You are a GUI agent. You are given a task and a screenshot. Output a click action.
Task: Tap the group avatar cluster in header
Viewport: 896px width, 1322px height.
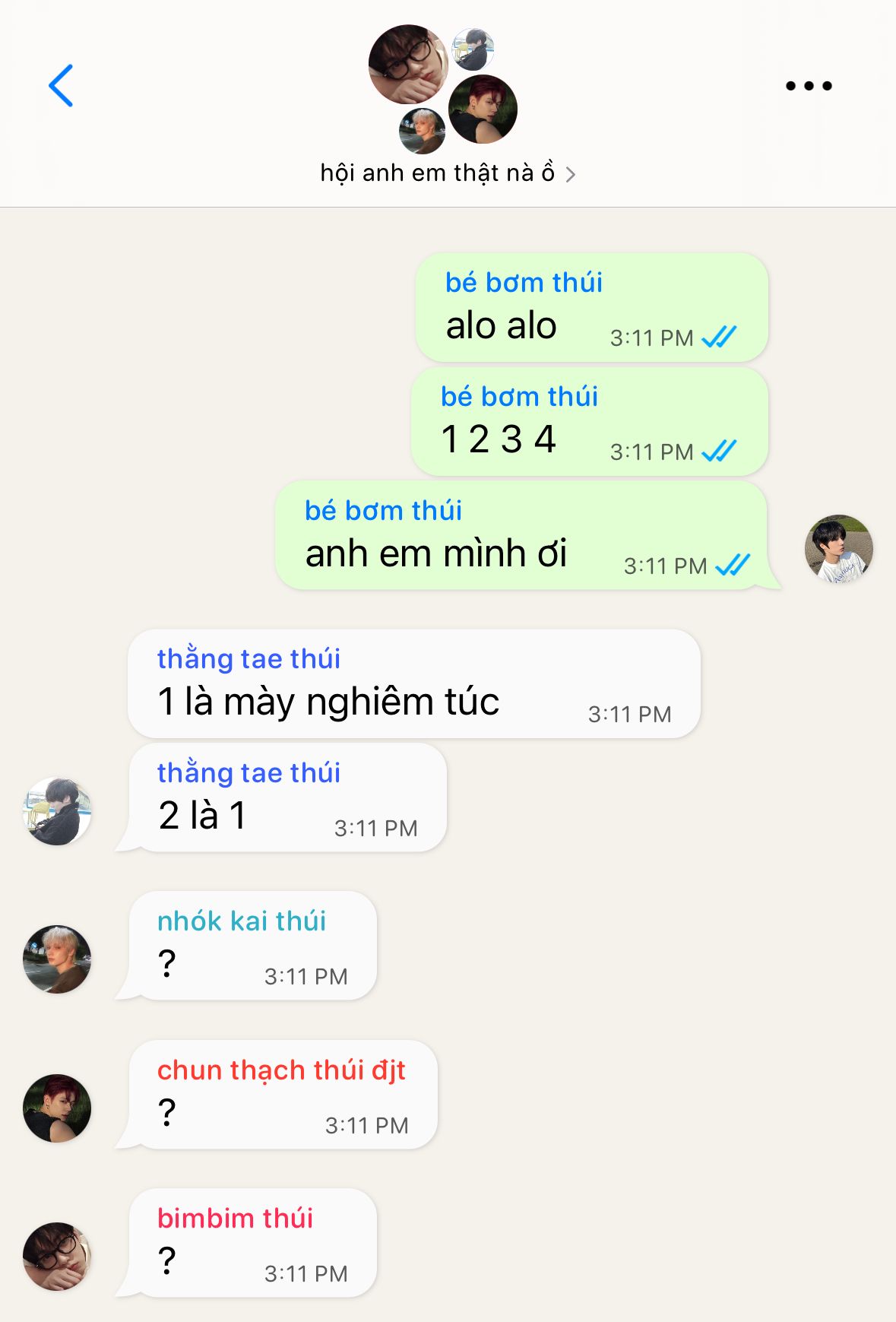[x=443, y=87]
